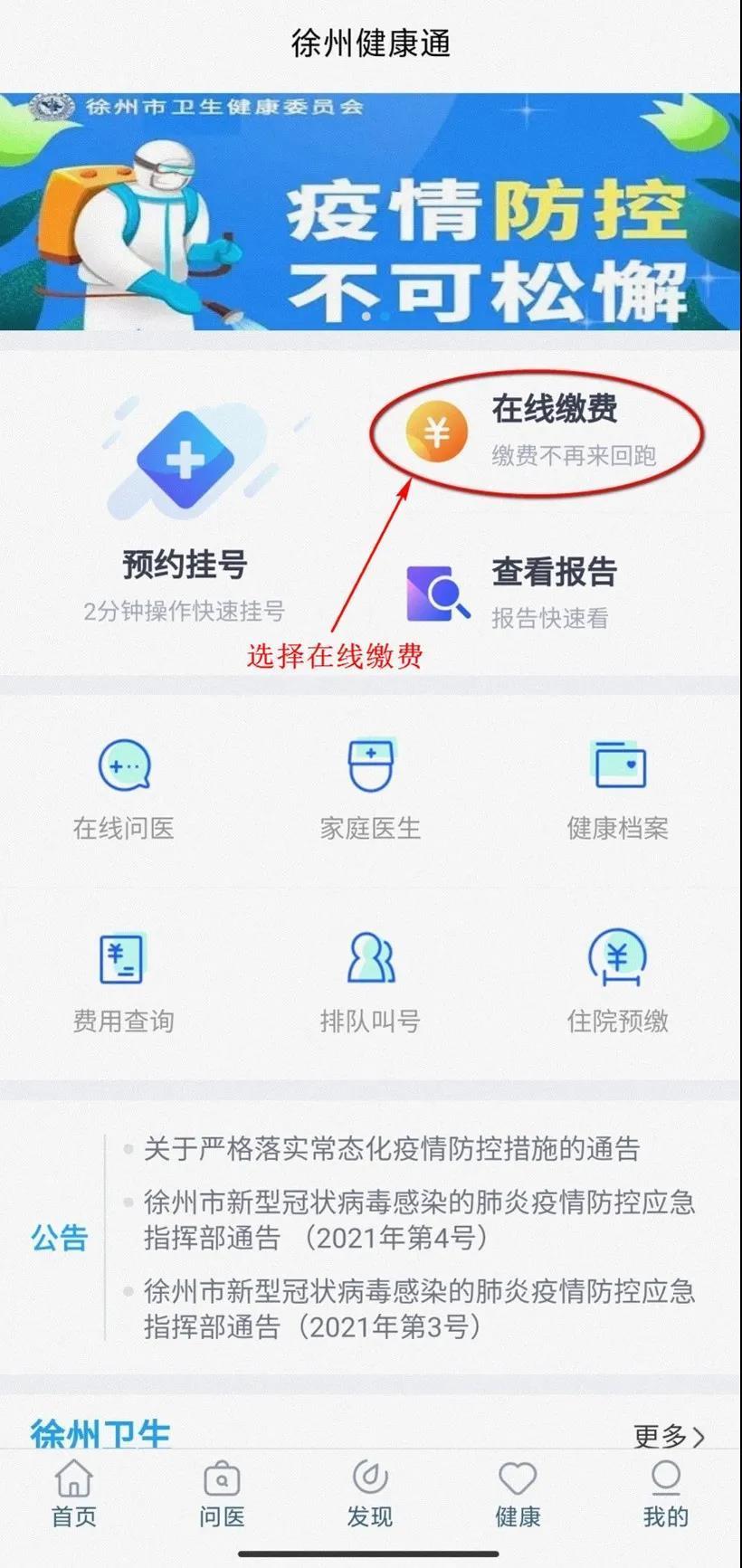The height and width of the screenshot is (1568, 742).
Task: Start 在线问医 online consultation
Action: (124, 787)
